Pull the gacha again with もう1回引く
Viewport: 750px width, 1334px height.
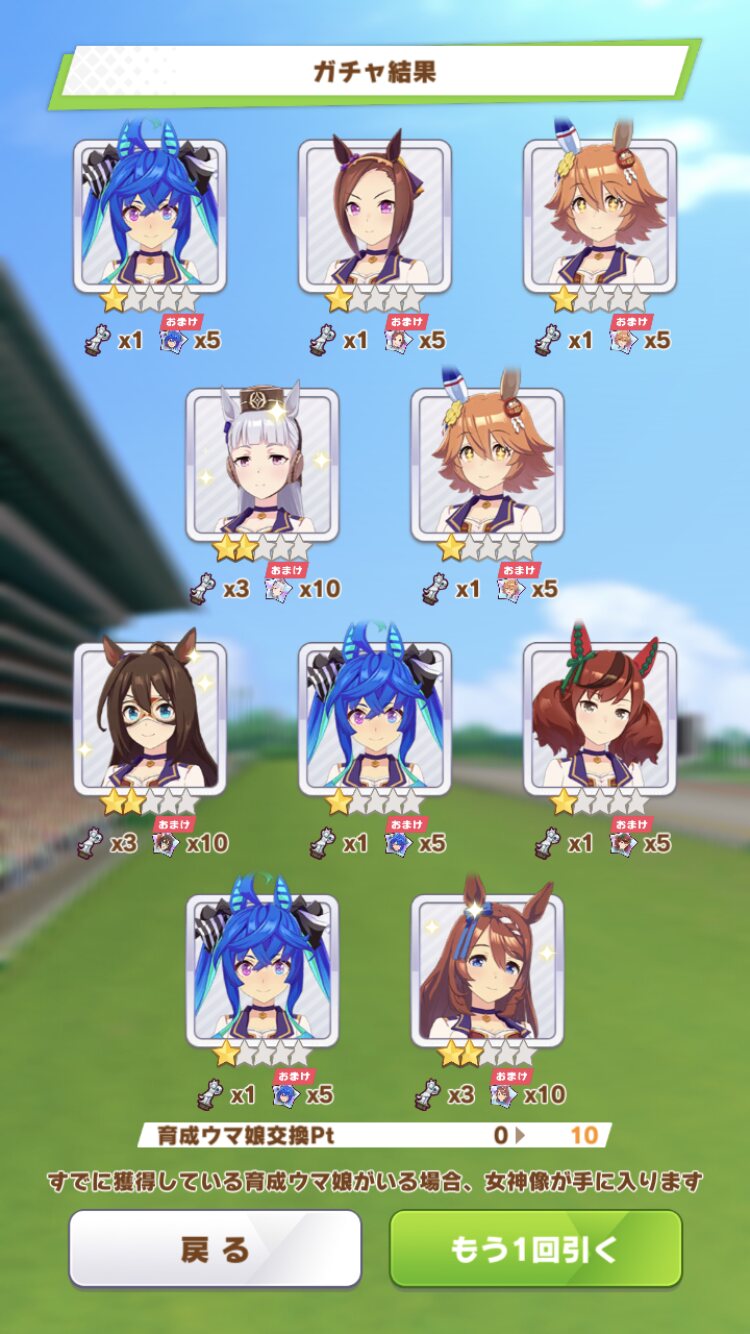pyautogui.click(x=535, y=1248)
